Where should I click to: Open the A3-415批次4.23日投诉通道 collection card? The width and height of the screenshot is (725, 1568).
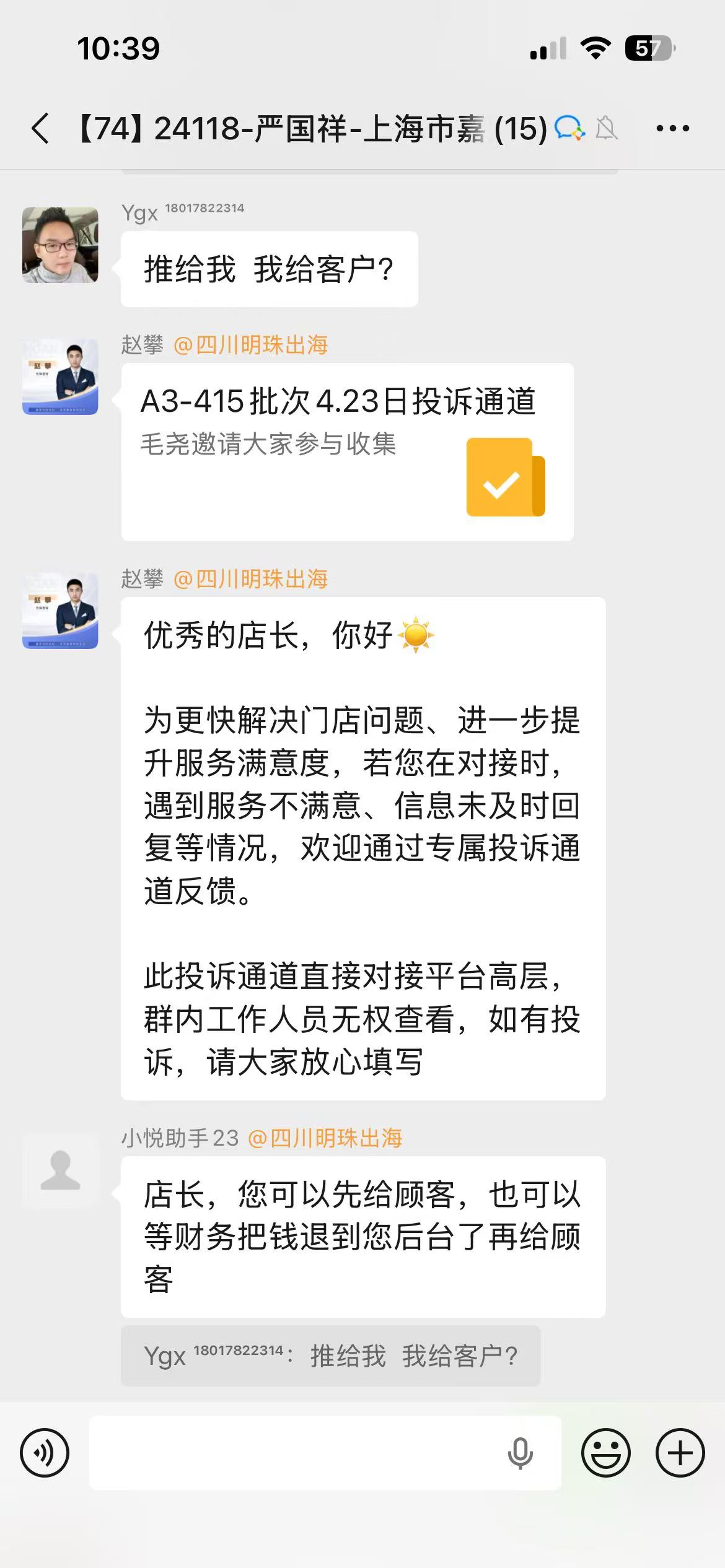[x=347, y=451]
